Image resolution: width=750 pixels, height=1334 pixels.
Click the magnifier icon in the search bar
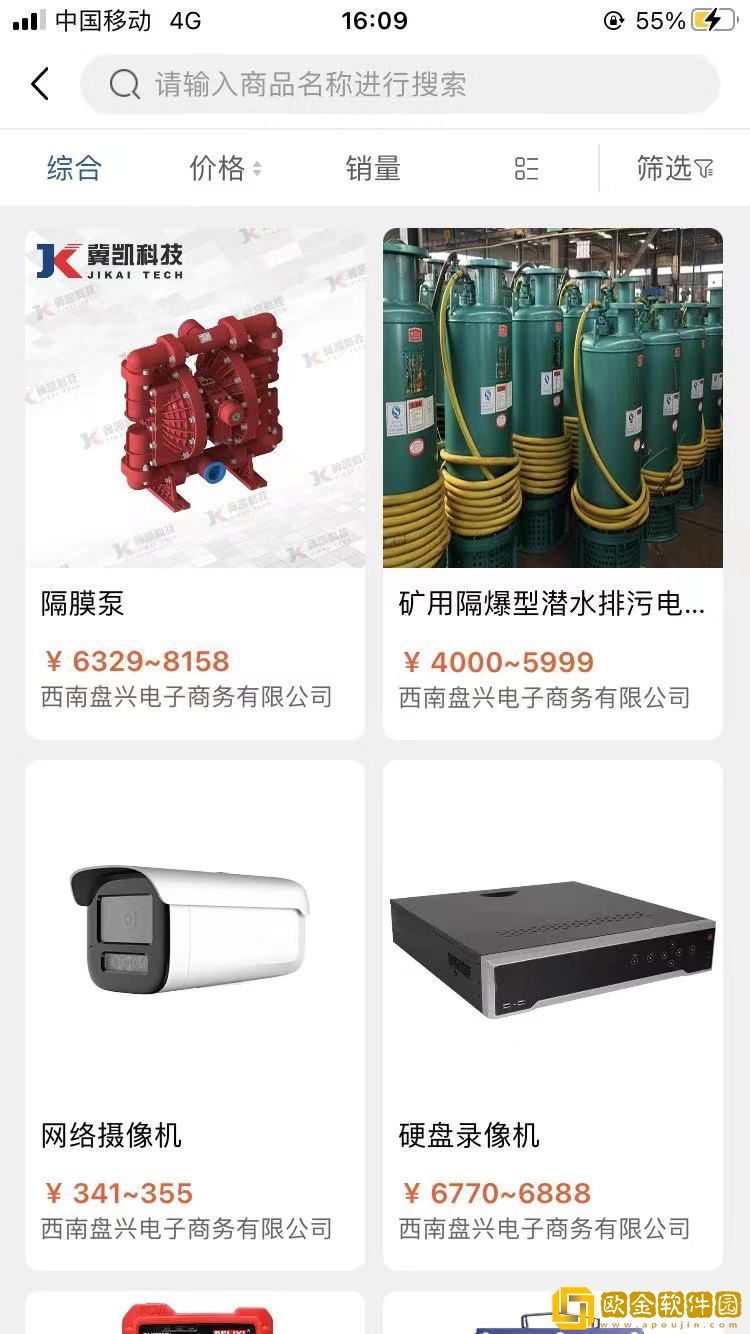coord(123,84)
